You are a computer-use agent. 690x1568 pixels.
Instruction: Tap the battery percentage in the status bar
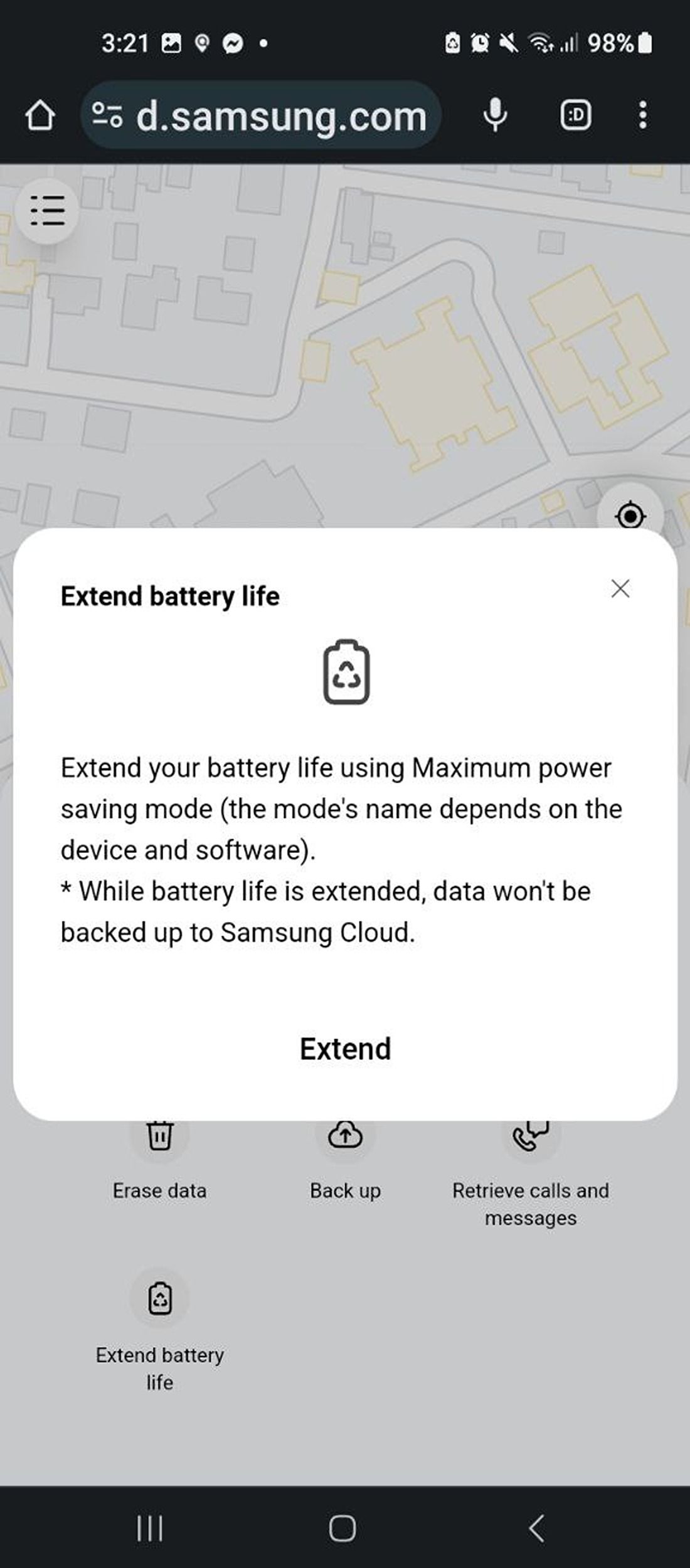pyautogui.click(x=612, y=43)
